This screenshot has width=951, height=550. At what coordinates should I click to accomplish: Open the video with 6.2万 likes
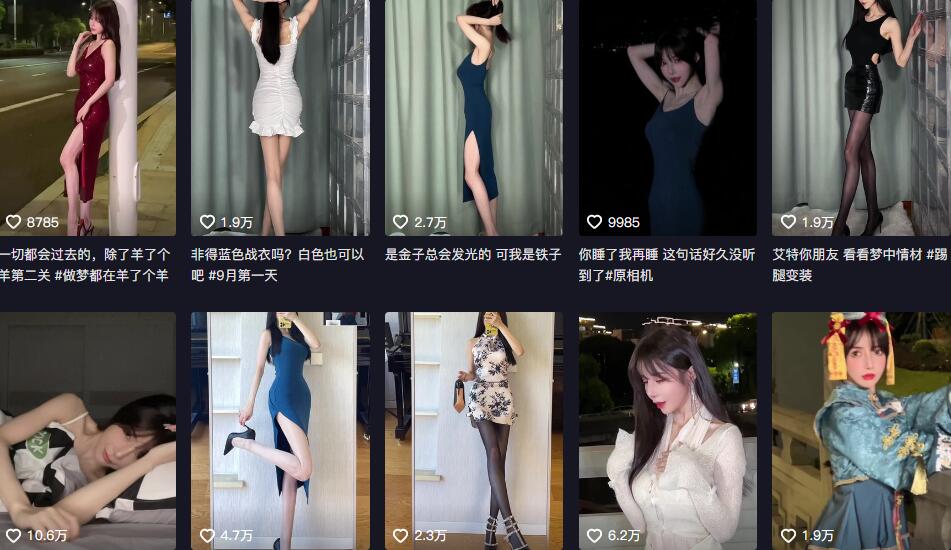[667, 430]
